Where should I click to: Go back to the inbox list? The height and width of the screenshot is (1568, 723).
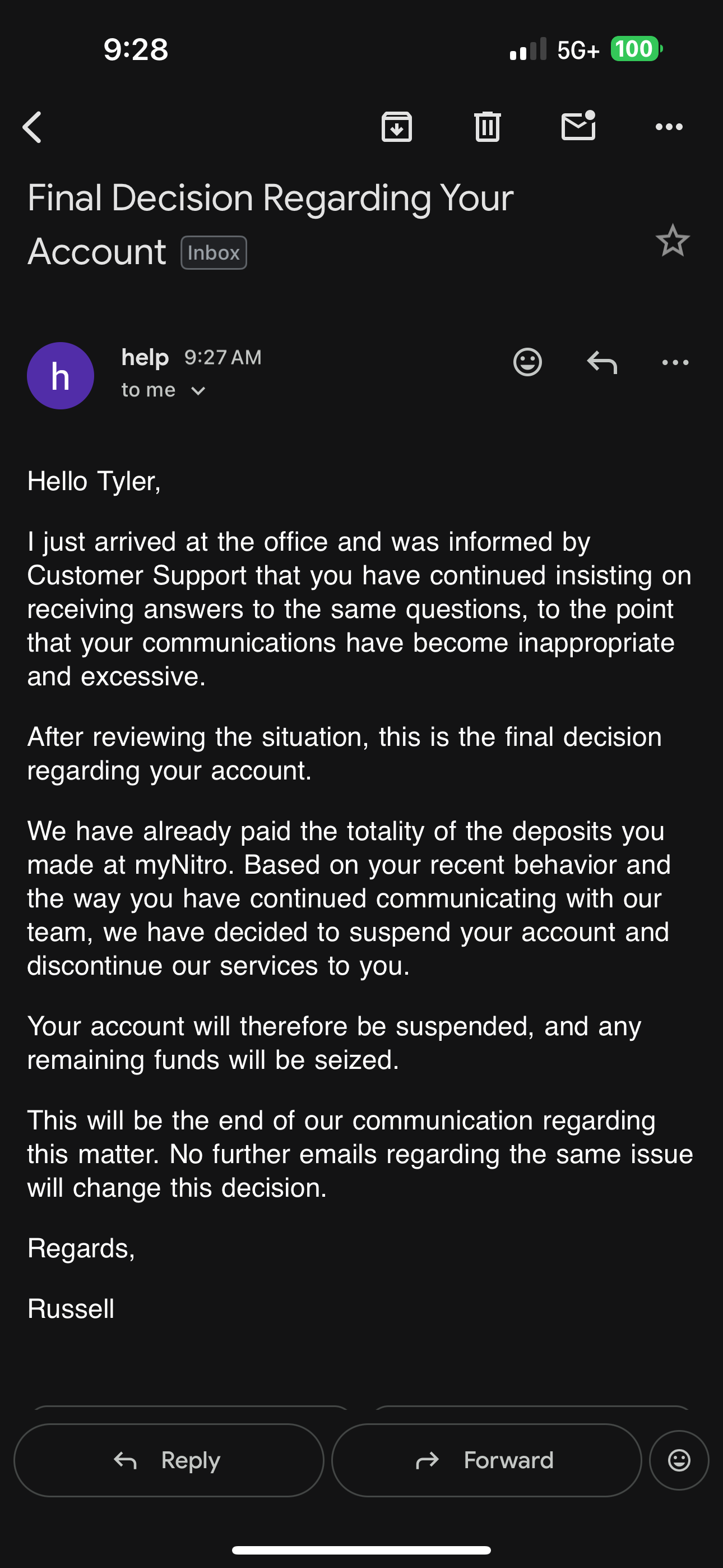[x=33, y=127]
